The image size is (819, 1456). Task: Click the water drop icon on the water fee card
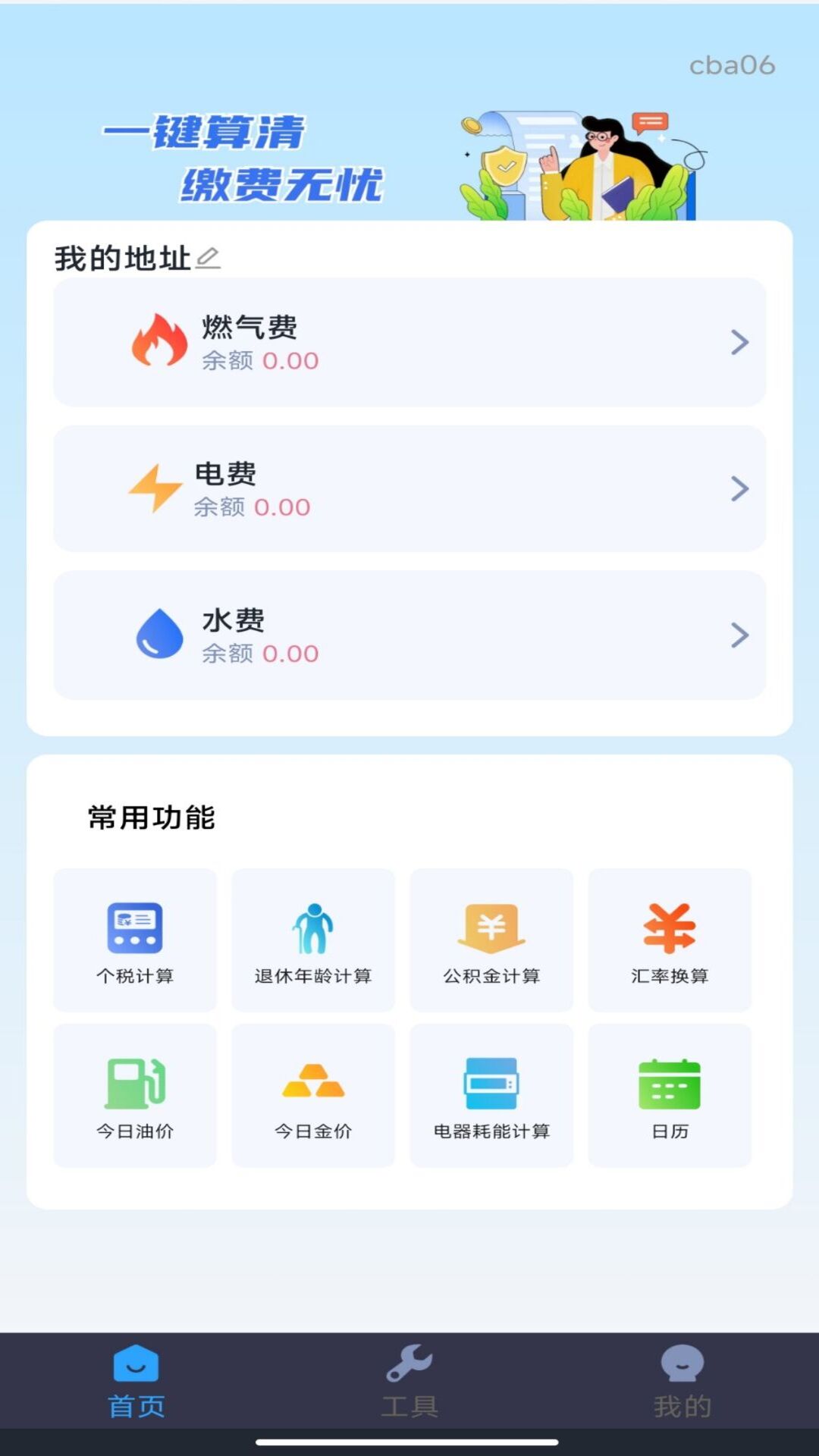(x=157, y=635)
